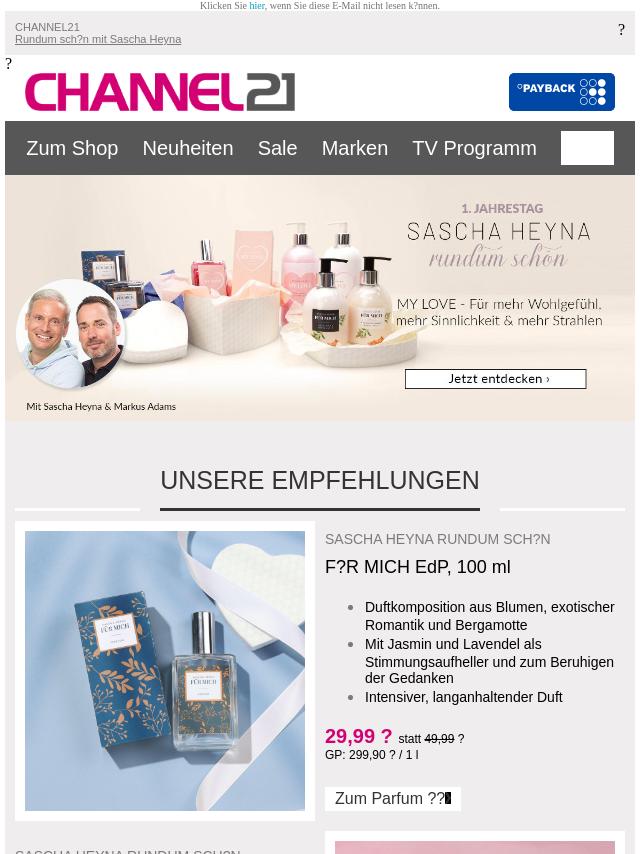Open the FÜR MICH perfume product image
Screen dimensions: 640x854
[x=165, y=670]
